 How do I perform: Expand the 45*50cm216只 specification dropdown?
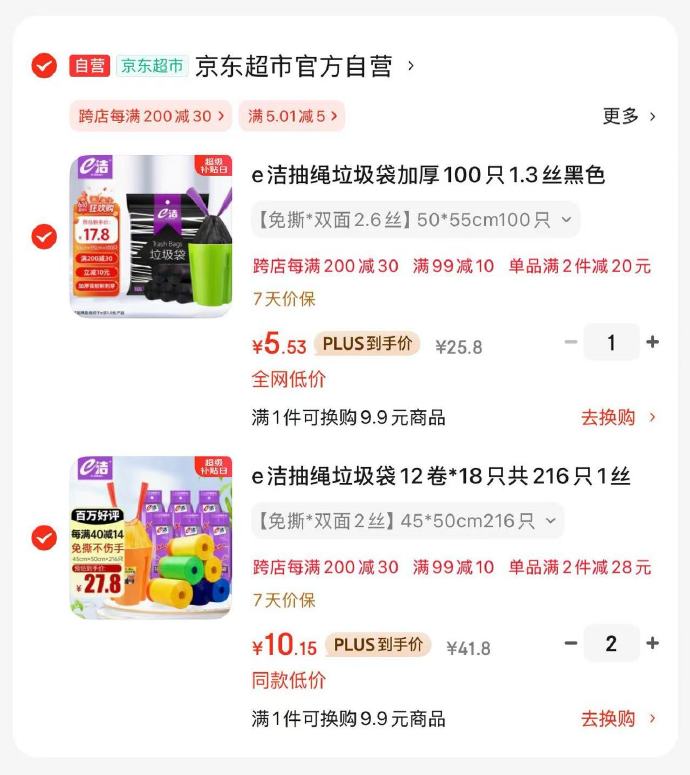click(x=407, y=521)
